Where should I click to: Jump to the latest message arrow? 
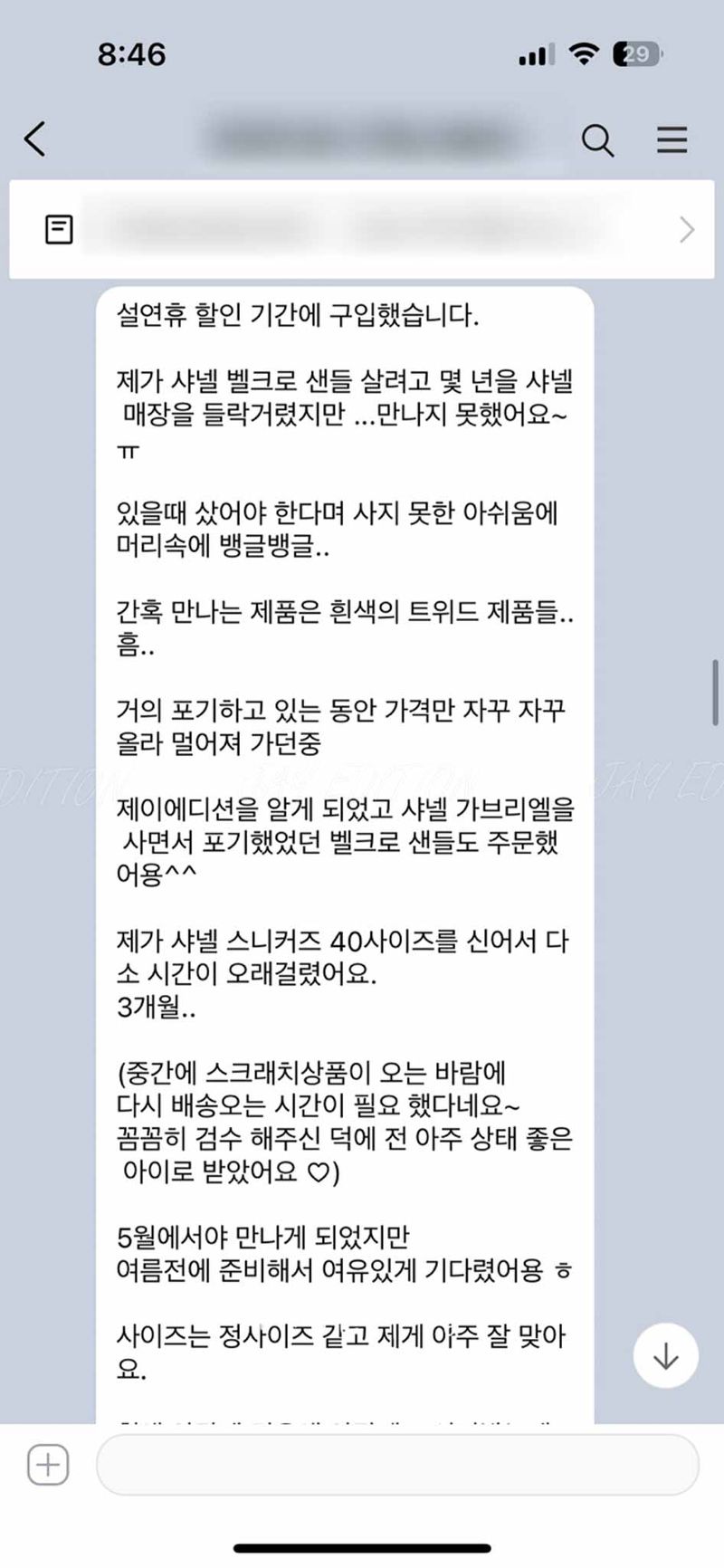pyautogui.click(x=666, y=1355)
